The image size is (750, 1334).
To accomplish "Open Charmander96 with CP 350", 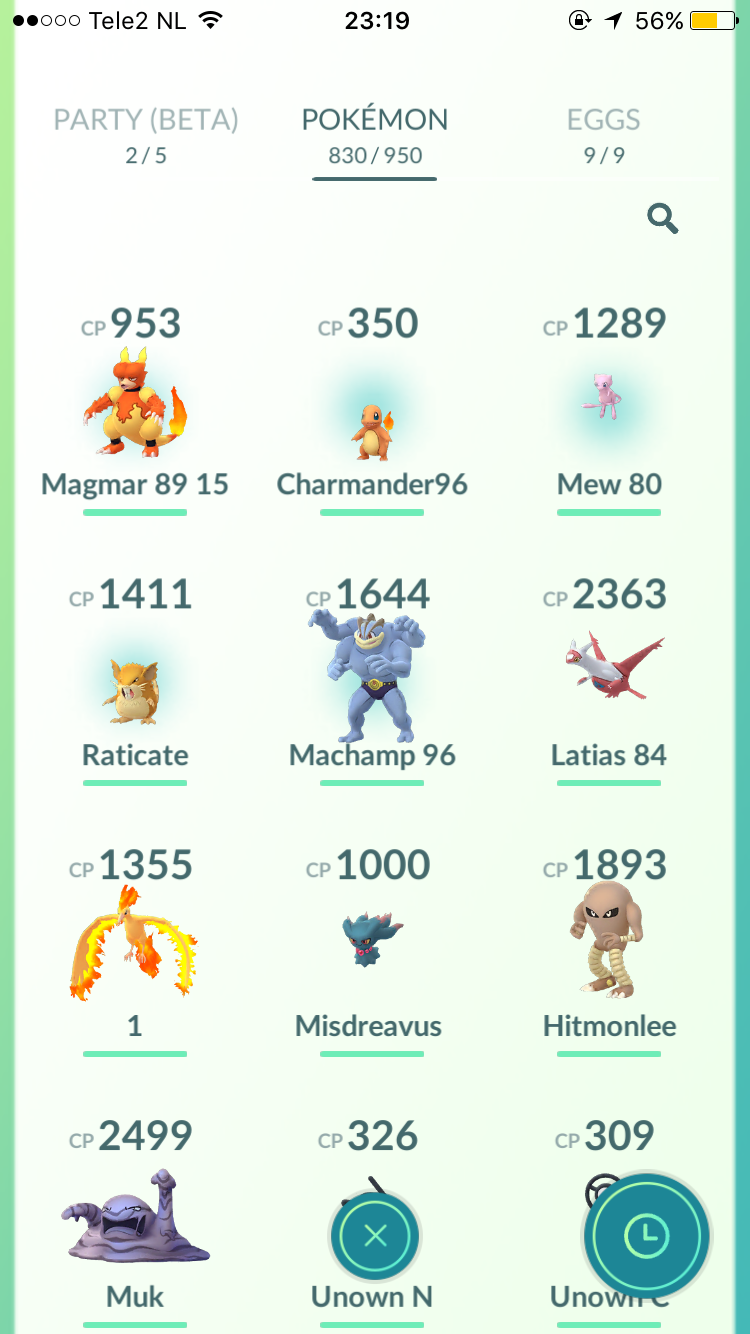I will pyautogui.click(x=372, y=410).
